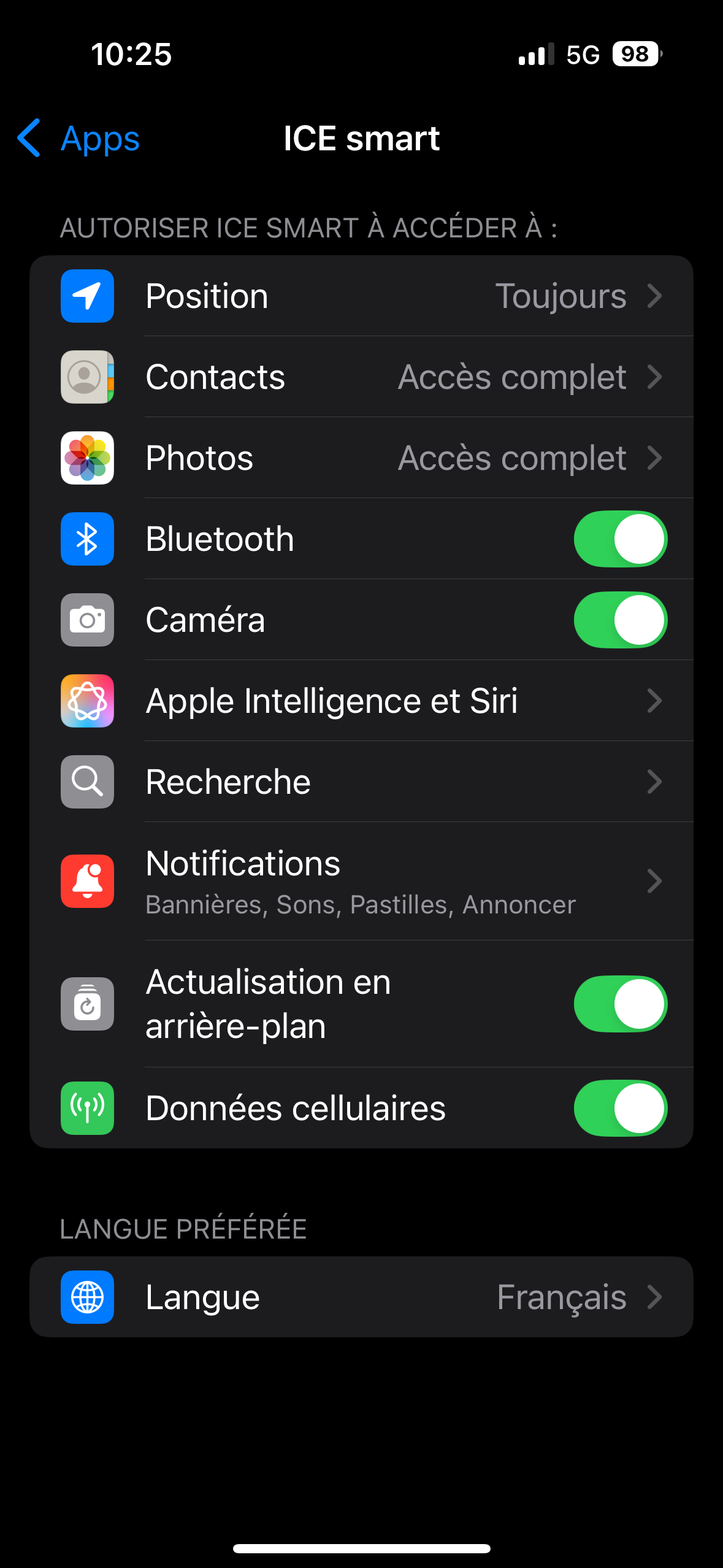Turn off Caméra access
Screen dimensions: 723x1568
pyautogui.click(x=620, y=620)
